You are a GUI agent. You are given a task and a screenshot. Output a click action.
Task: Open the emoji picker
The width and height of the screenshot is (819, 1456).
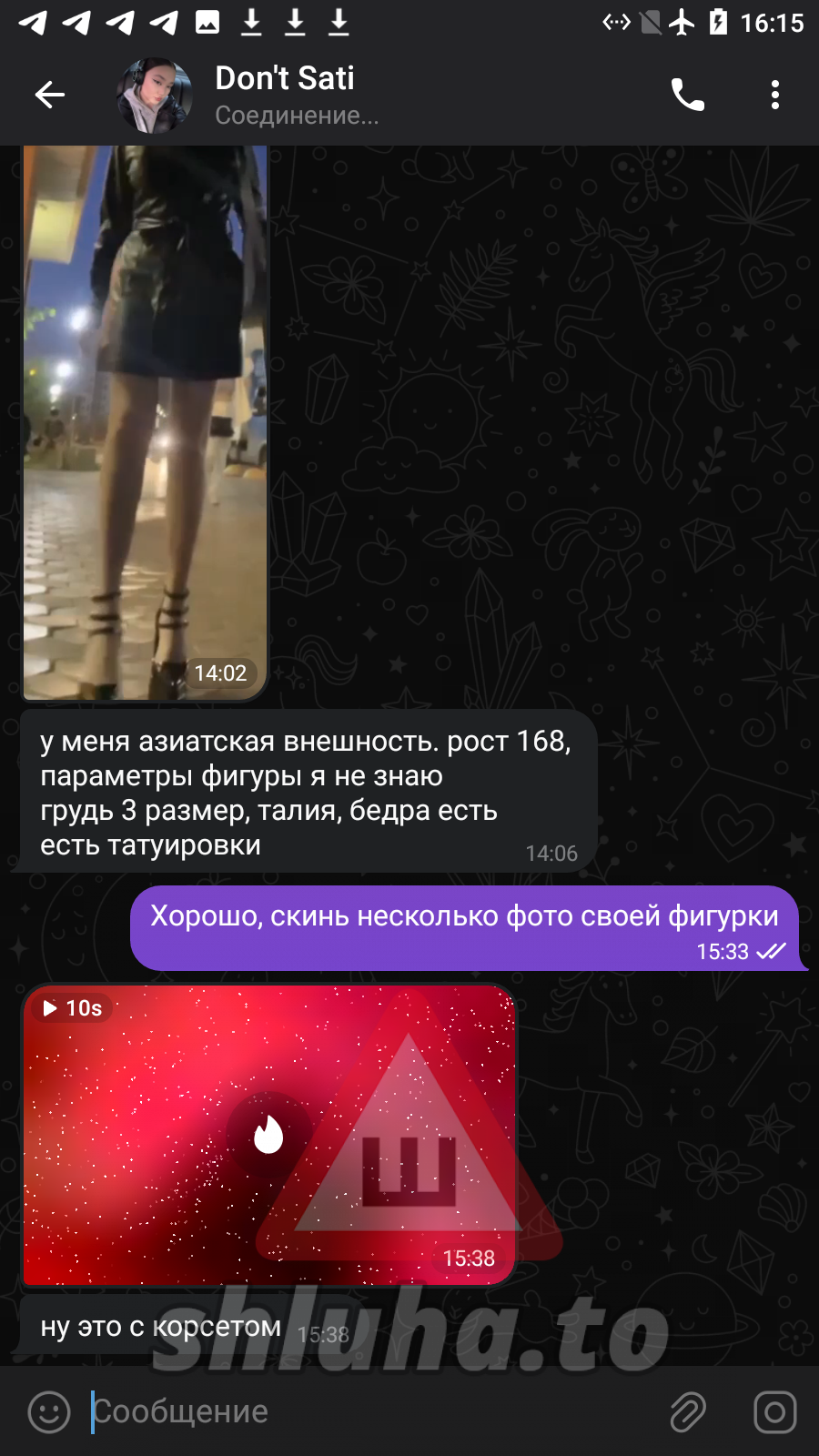(49, 1412)
